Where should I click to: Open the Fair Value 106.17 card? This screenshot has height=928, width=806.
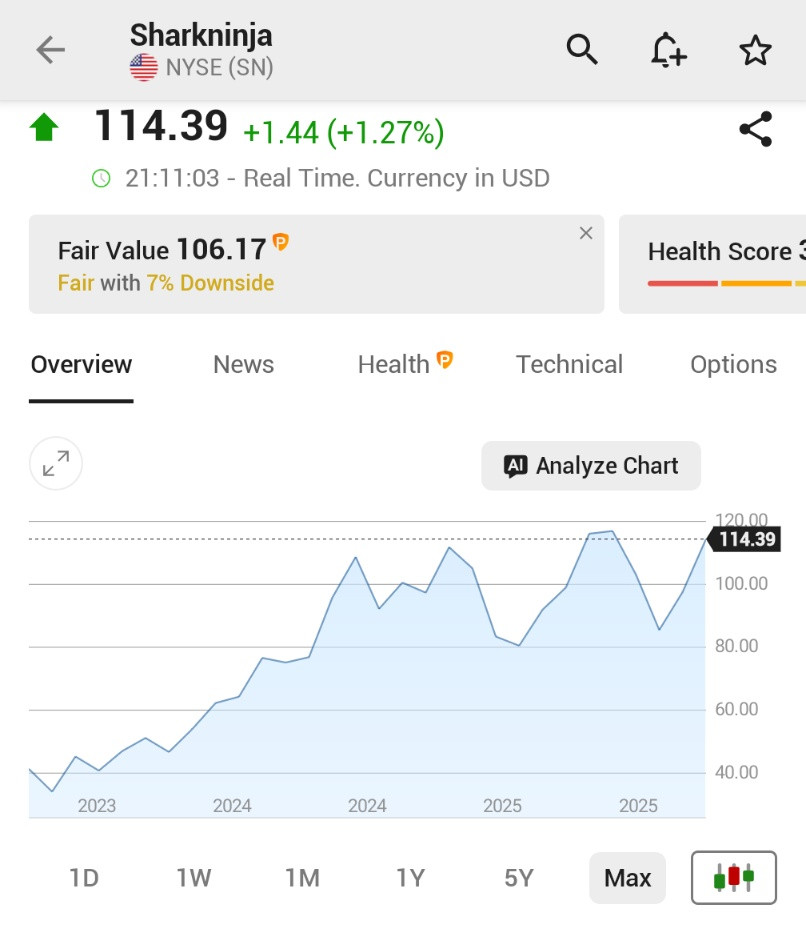pos(300,265)
